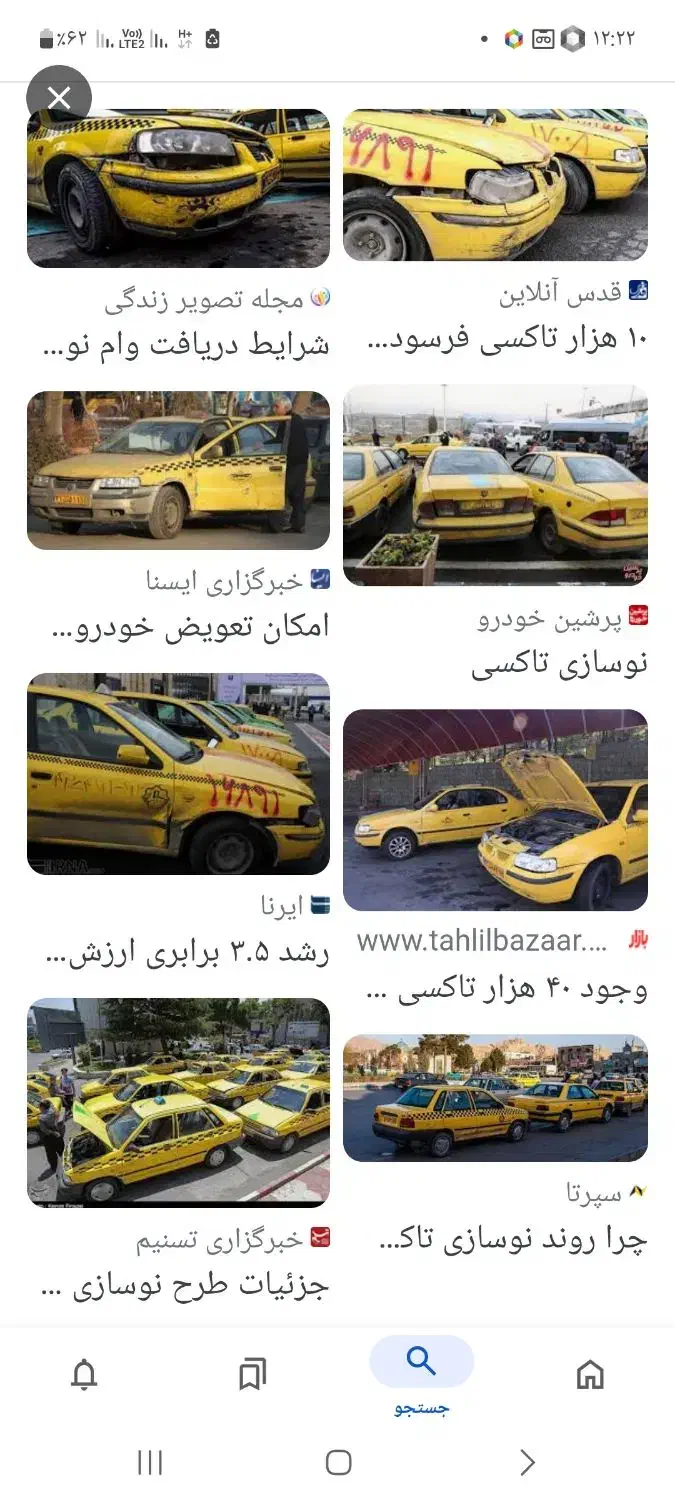Go to the home tab
Image resolution: width=675 pixels, height=1500 pixels.
point(590,1376)
